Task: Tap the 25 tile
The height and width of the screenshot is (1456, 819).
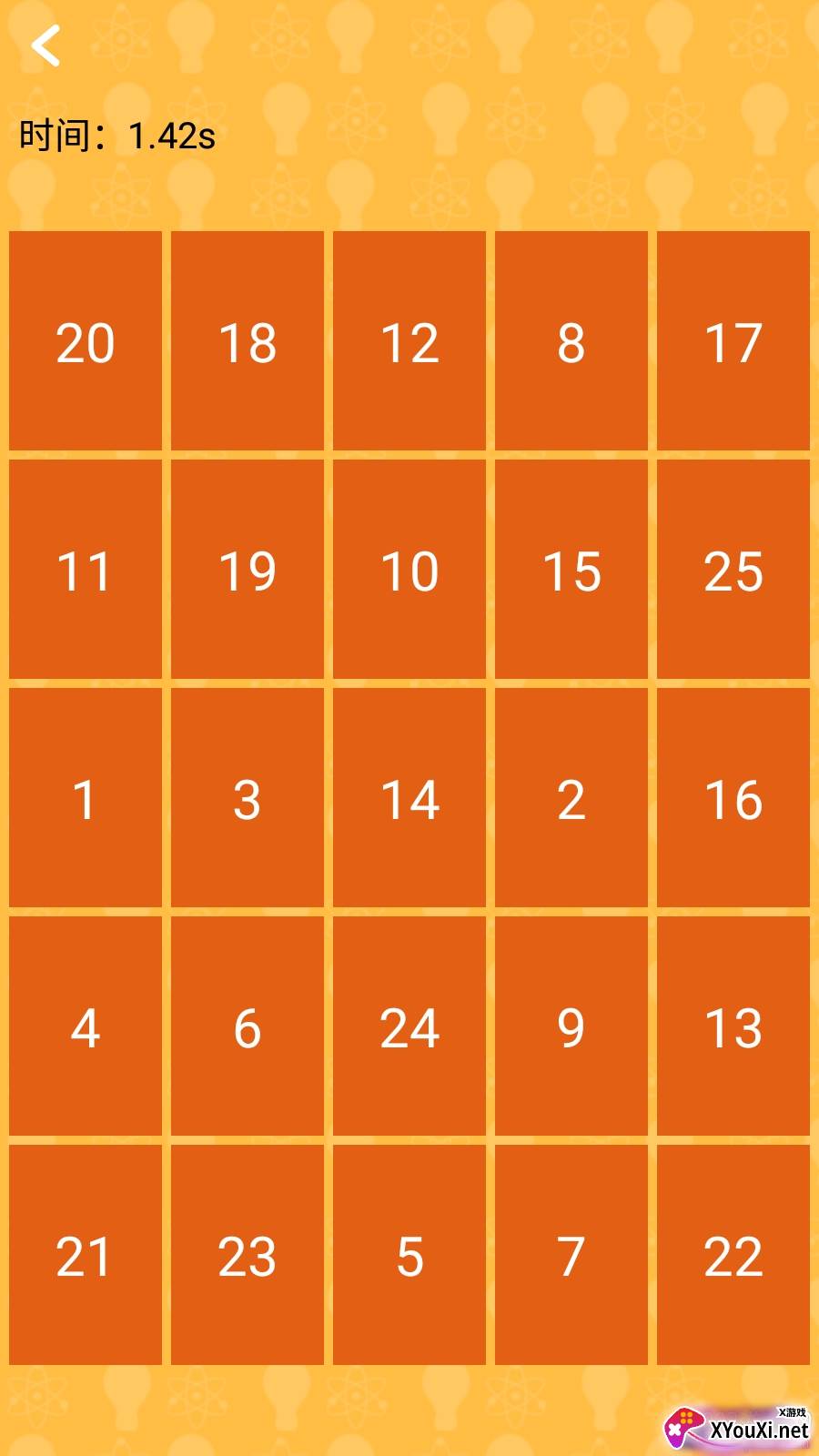Action: point(733,570)
